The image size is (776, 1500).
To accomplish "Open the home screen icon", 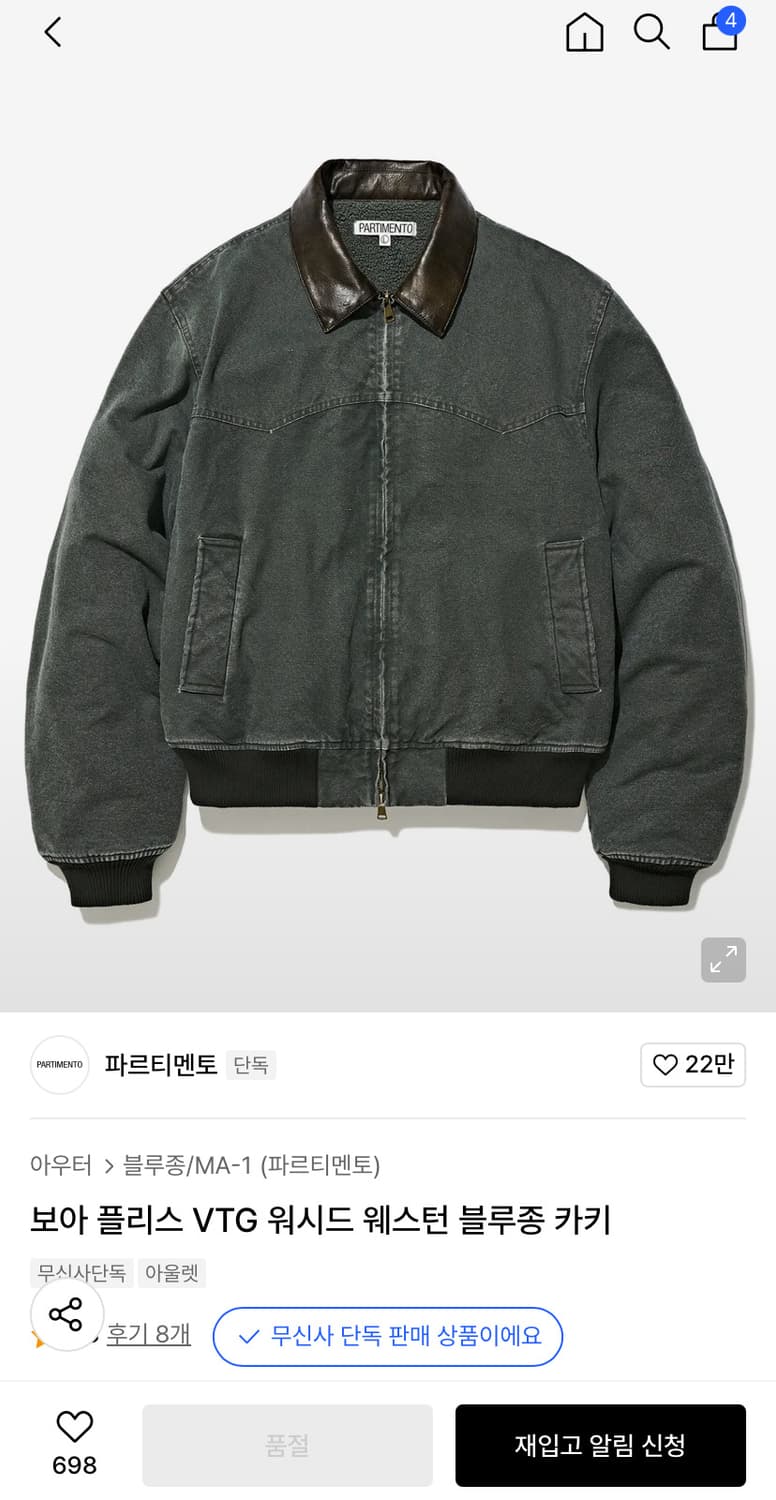I will click(584, 33).
